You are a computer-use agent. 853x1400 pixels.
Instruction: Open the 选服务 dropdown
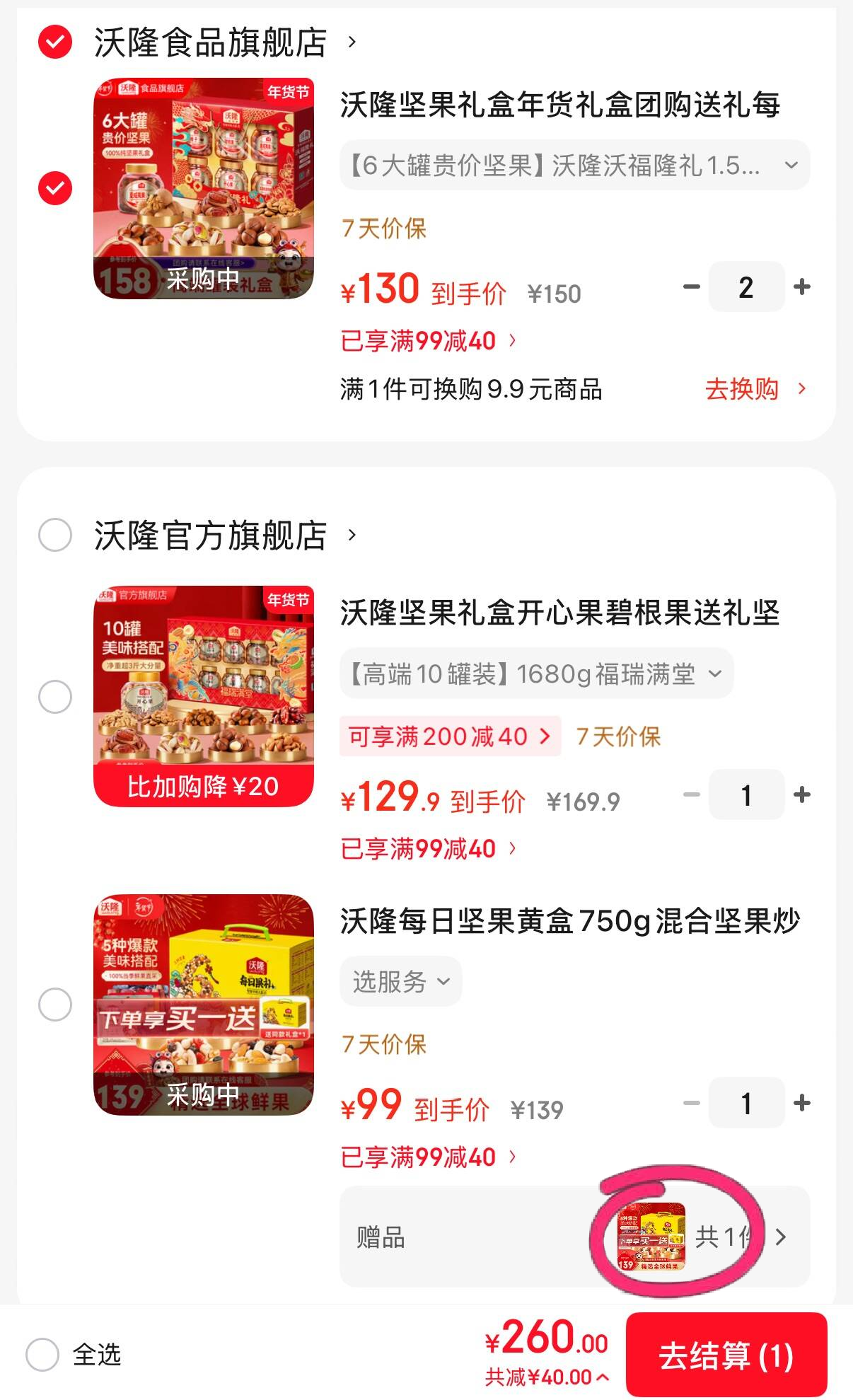[400, 982]
